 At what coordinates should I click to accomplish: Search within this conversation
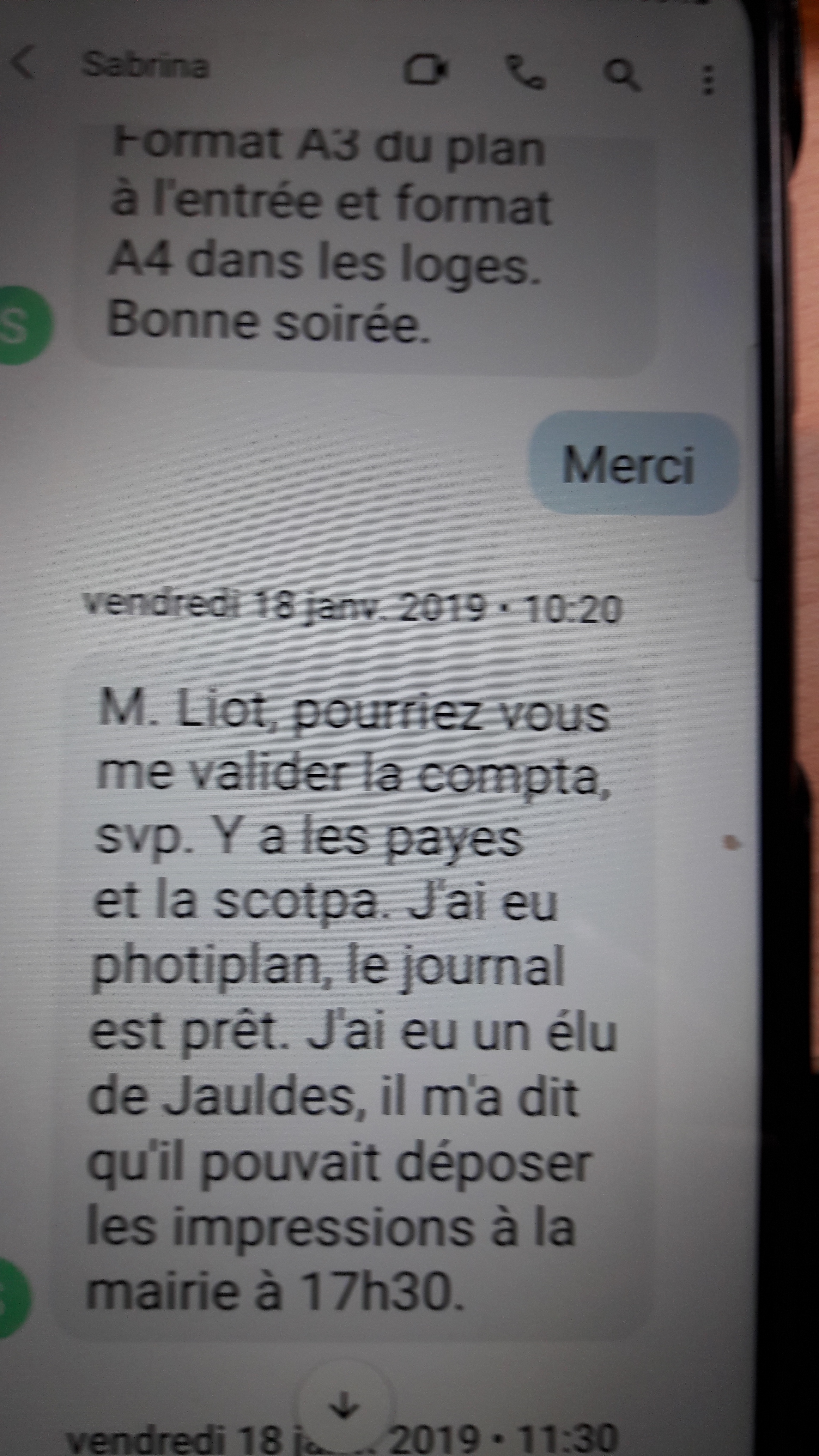622,75
